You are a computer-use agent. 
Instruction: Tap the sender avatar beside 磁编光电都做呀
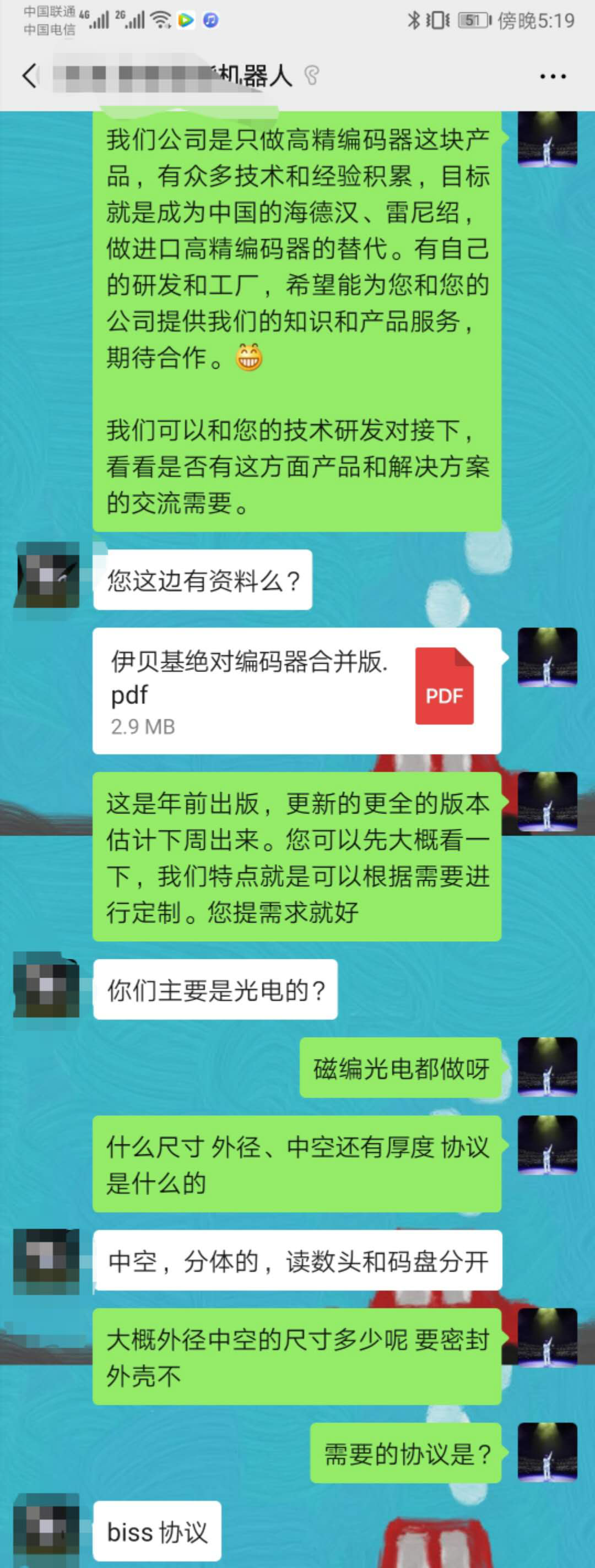tap(547, 1067)
